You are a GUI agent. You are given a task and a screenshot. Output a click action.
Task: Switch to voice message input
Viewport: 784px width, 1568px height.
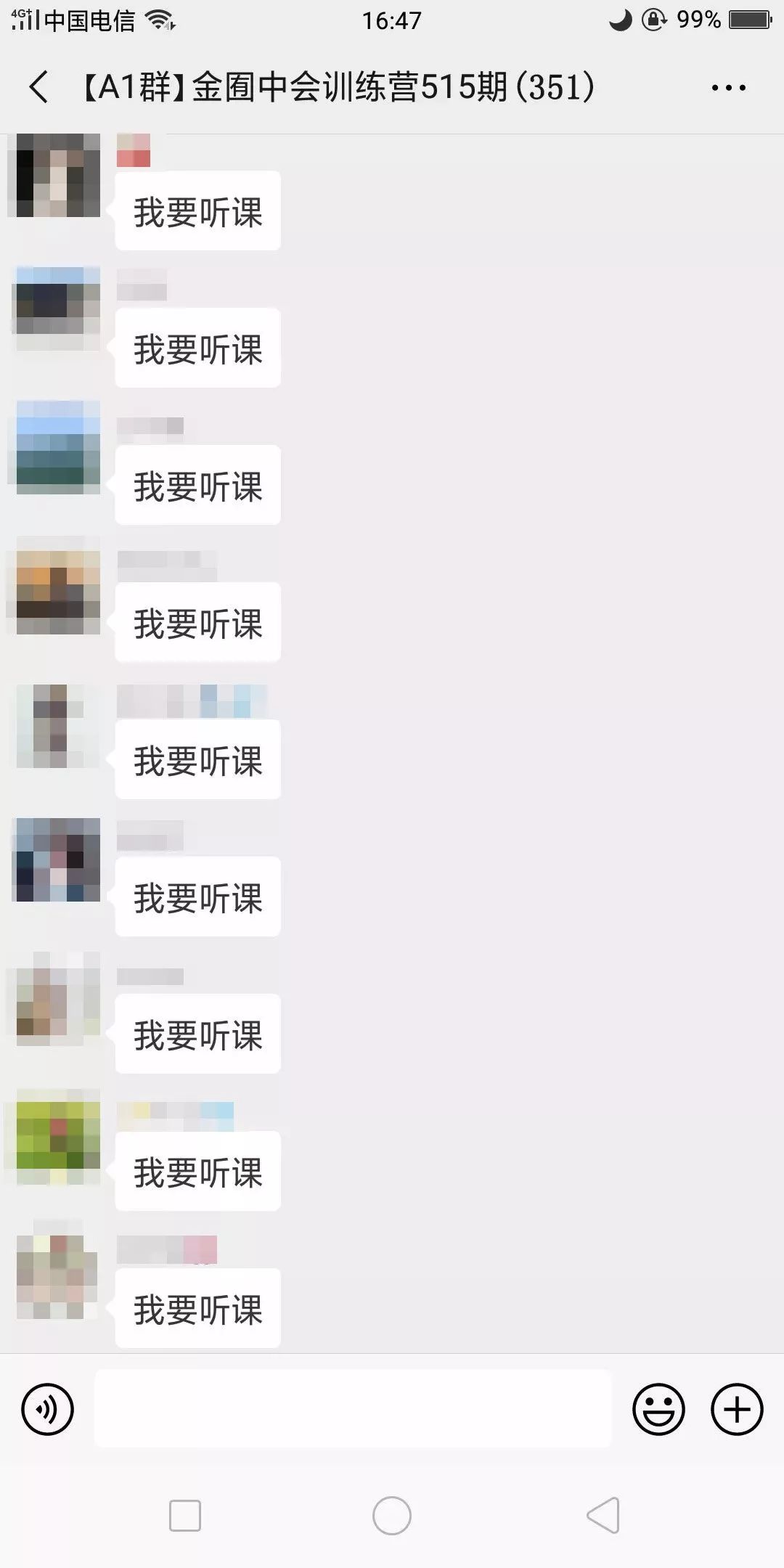[x=48, y=1410]
